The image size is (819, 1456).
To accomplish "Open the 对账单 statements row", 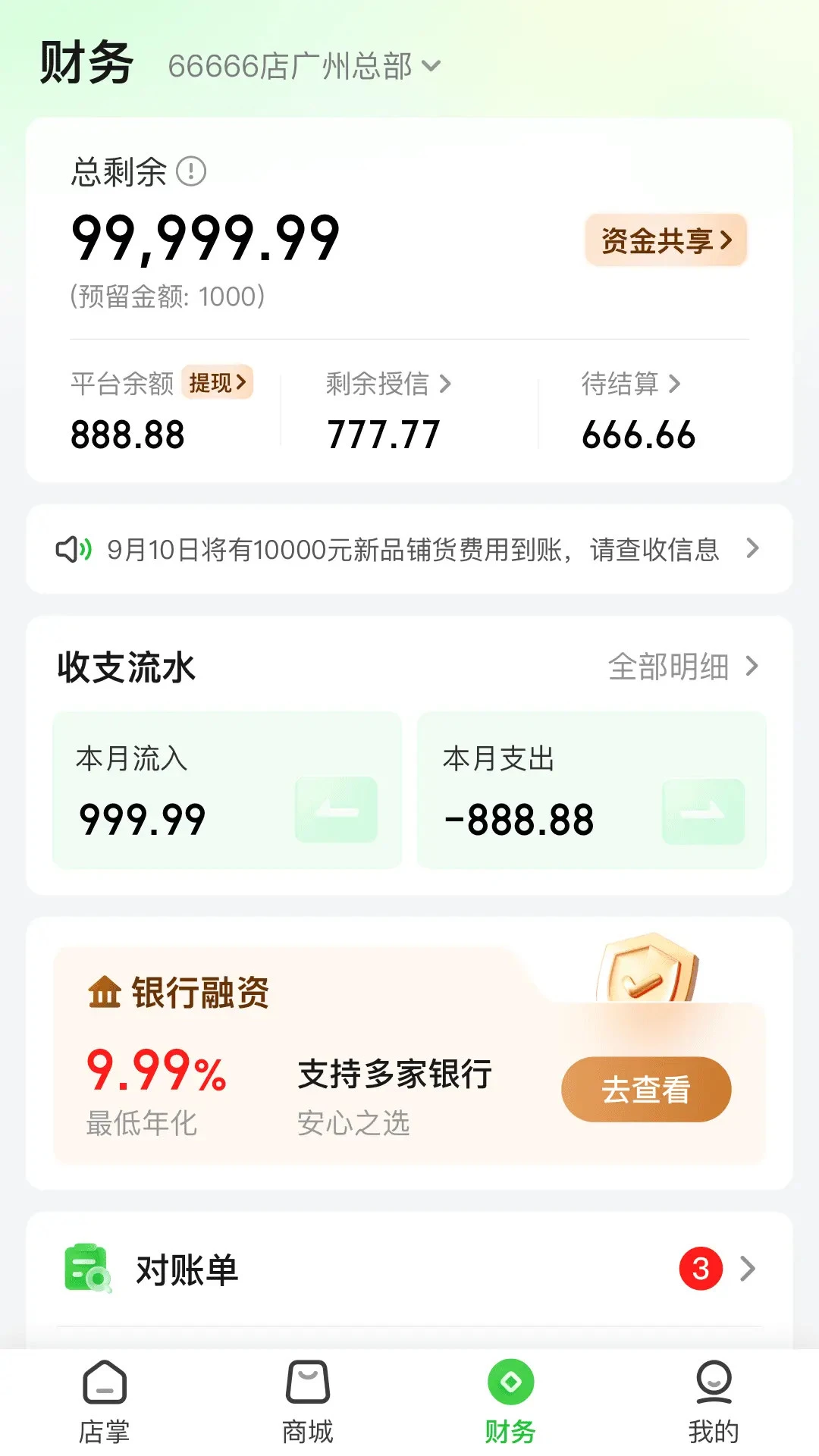I will tap(409, 1269).
